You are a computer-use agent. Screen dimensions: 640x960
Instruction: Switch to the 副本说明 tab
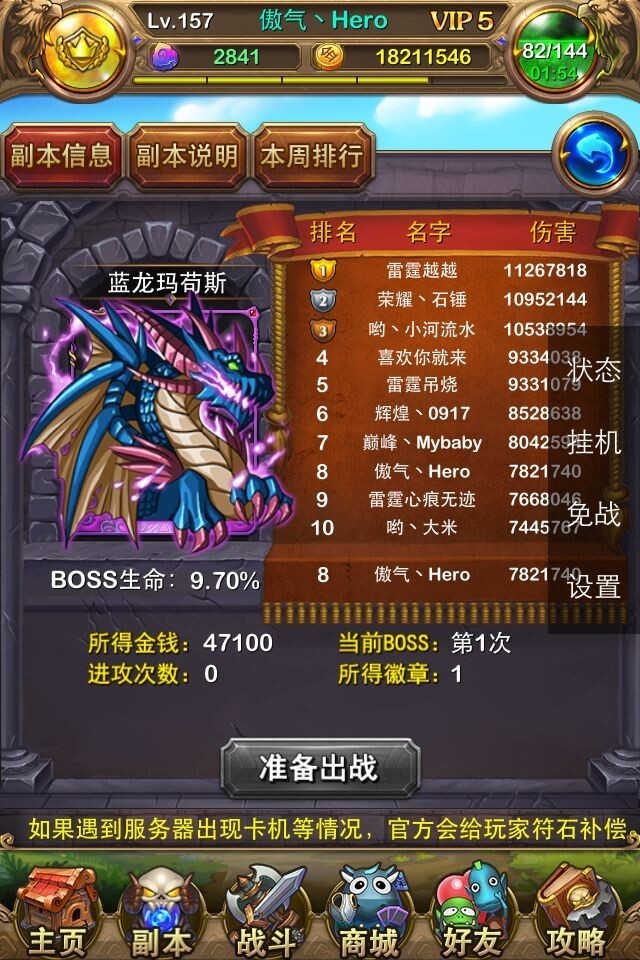pos(187,156)
